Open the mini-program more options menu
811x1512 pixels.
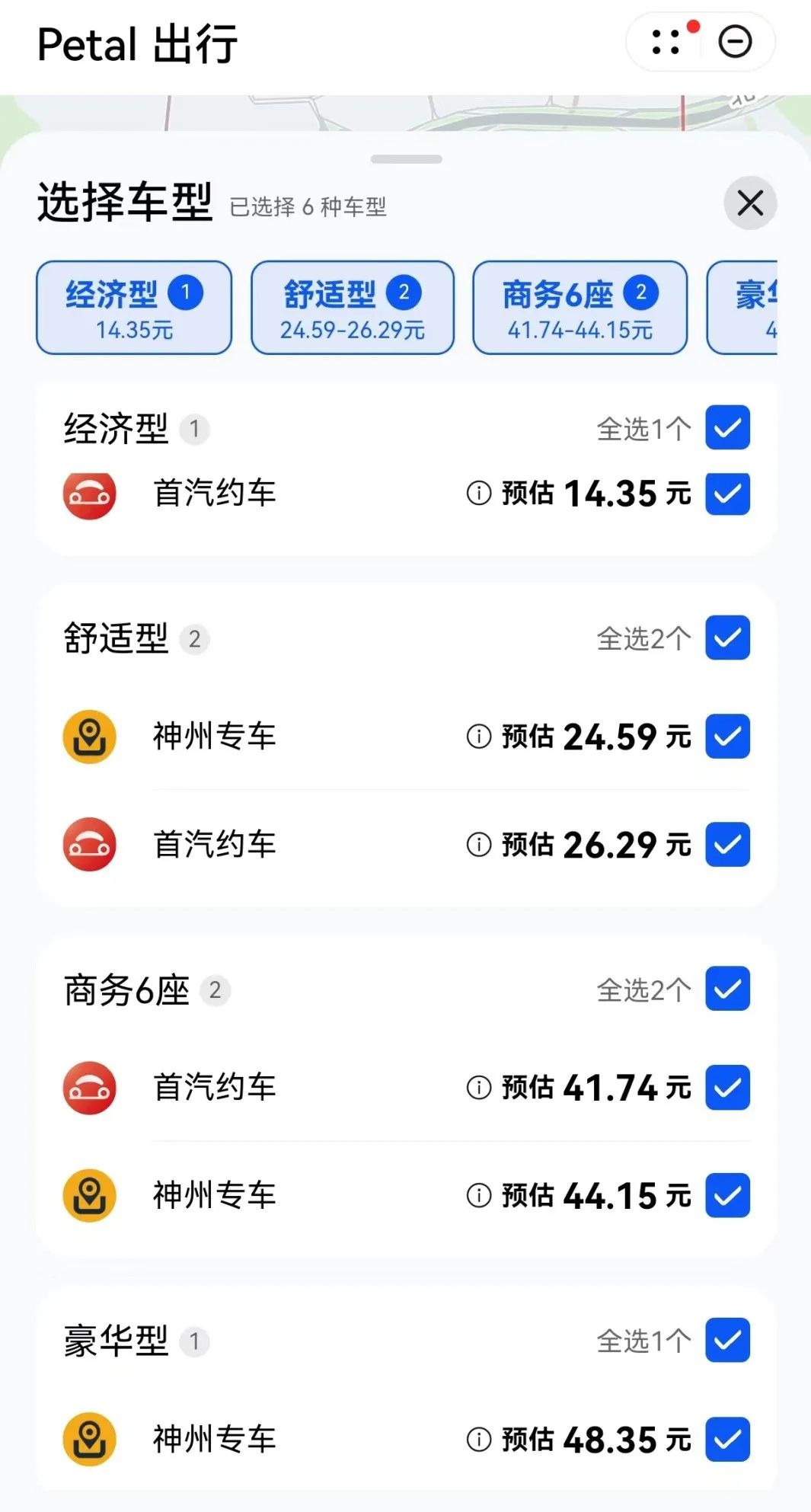[666, 42]
